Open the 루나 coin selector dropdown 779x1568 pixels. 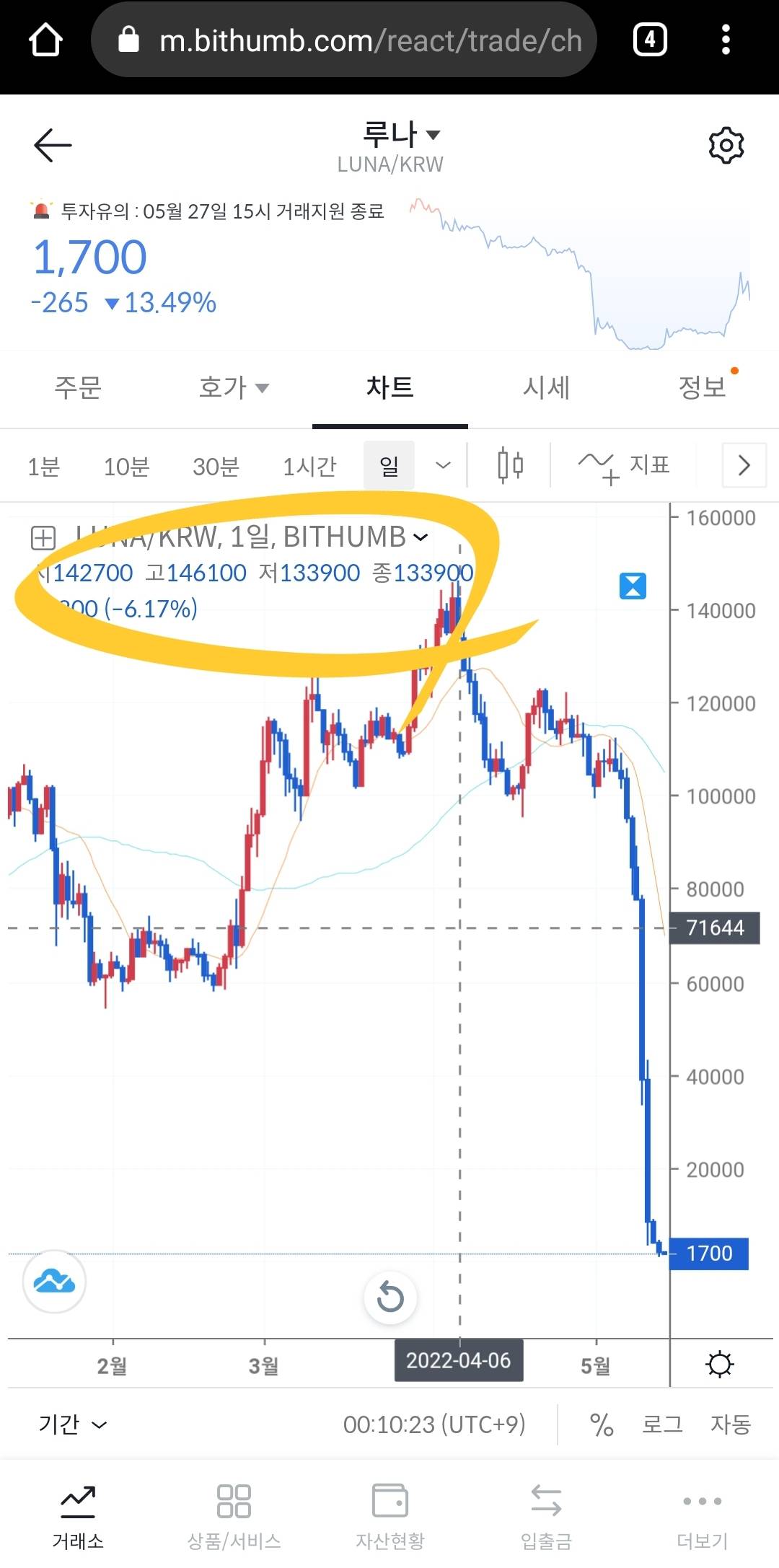tap(400, 135)
